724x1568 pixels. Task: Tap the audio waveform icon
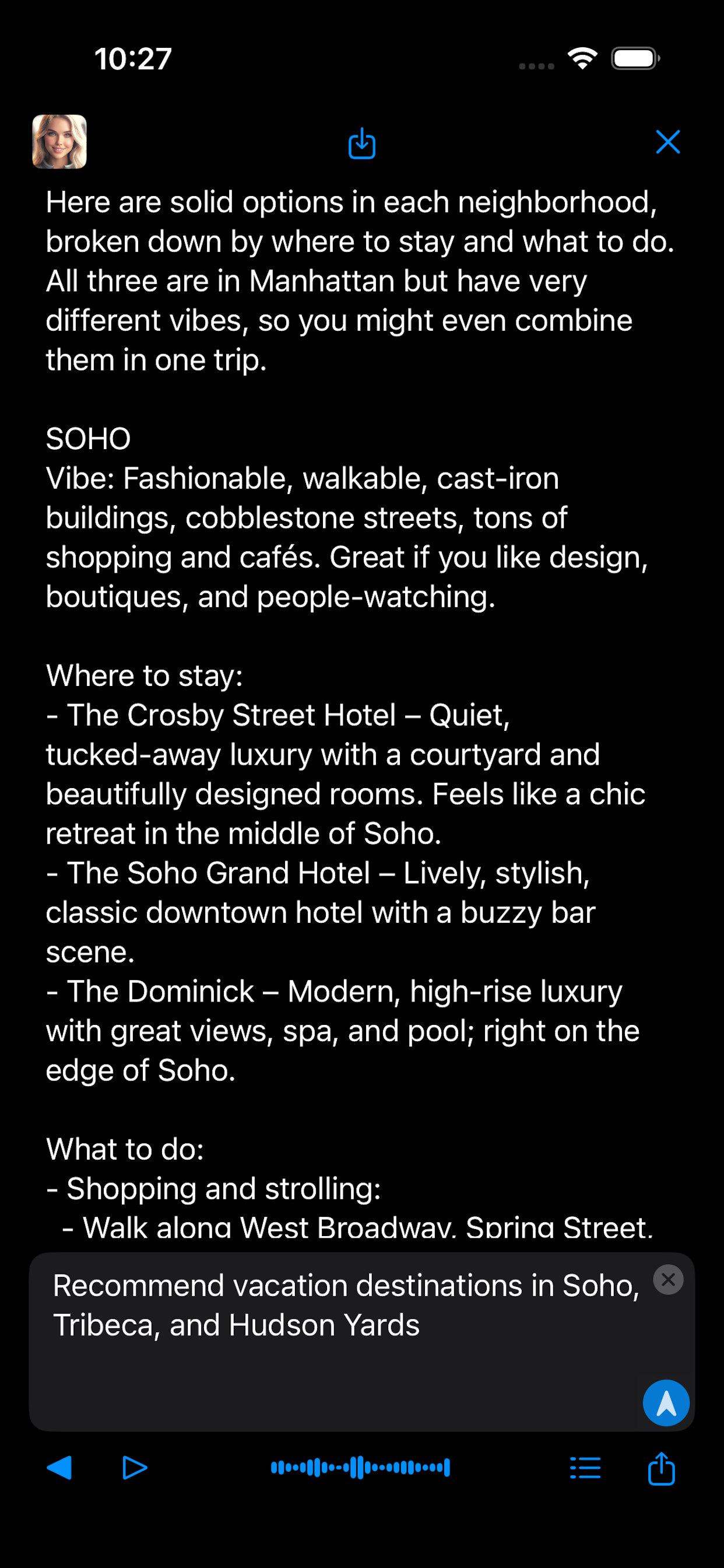360,1468
